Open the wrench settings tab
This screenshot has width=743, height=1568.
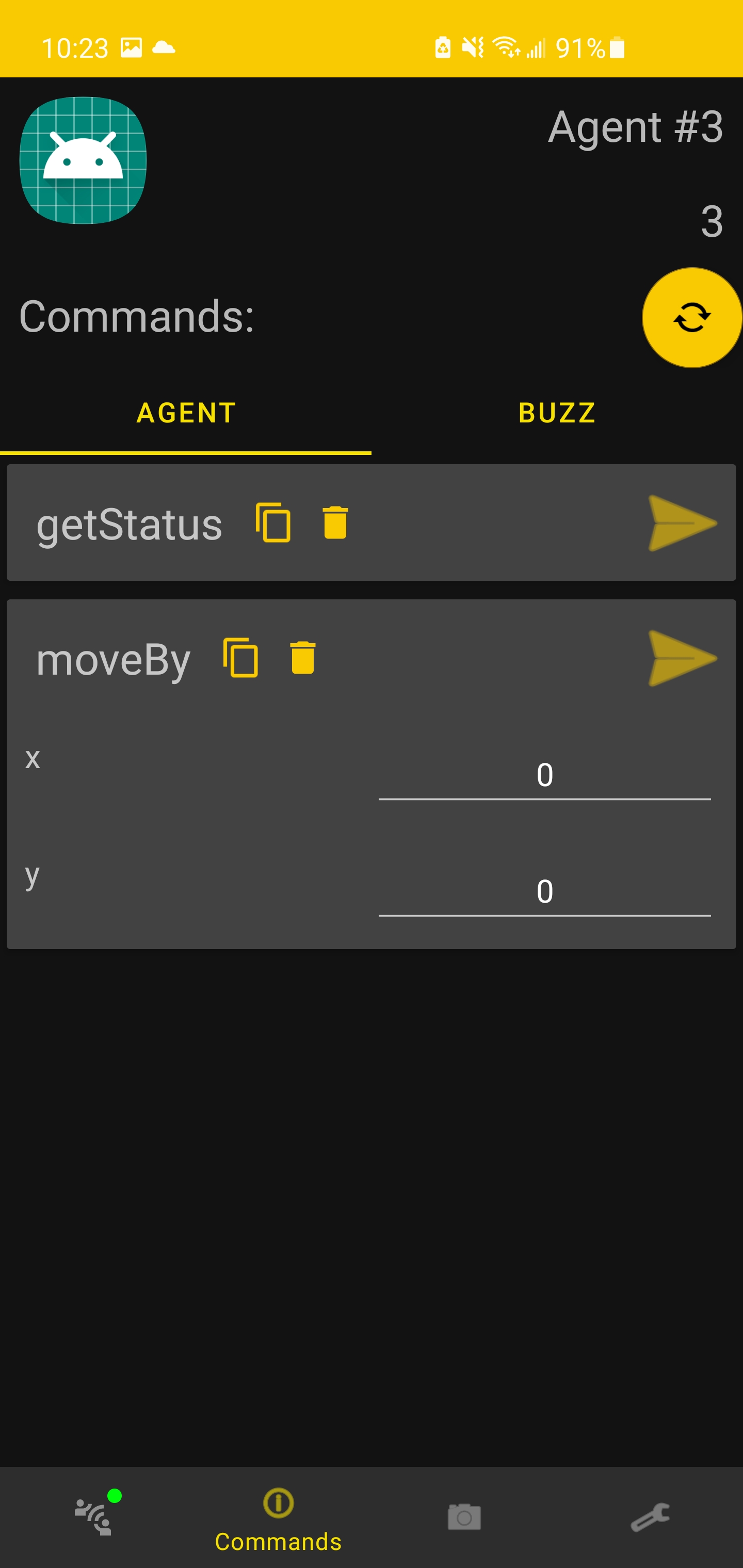click(x=650, y=1517)
